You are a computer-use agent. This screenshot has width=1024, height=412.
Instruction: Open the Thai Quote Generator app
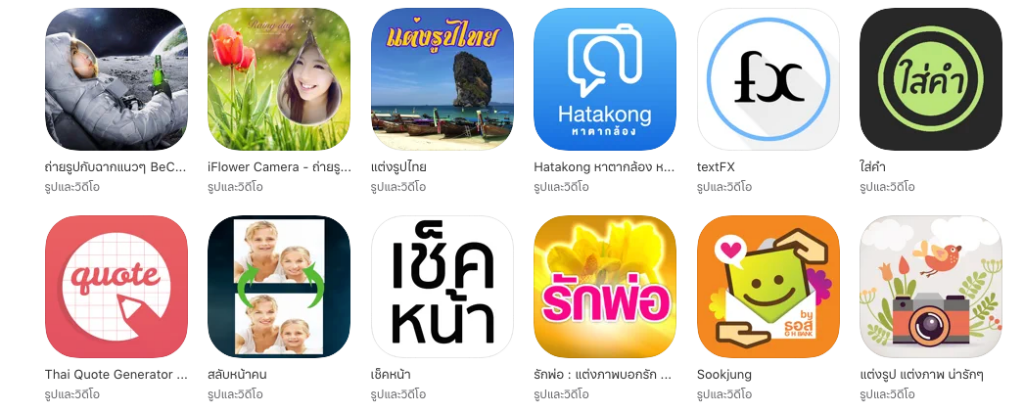point(116,286)
